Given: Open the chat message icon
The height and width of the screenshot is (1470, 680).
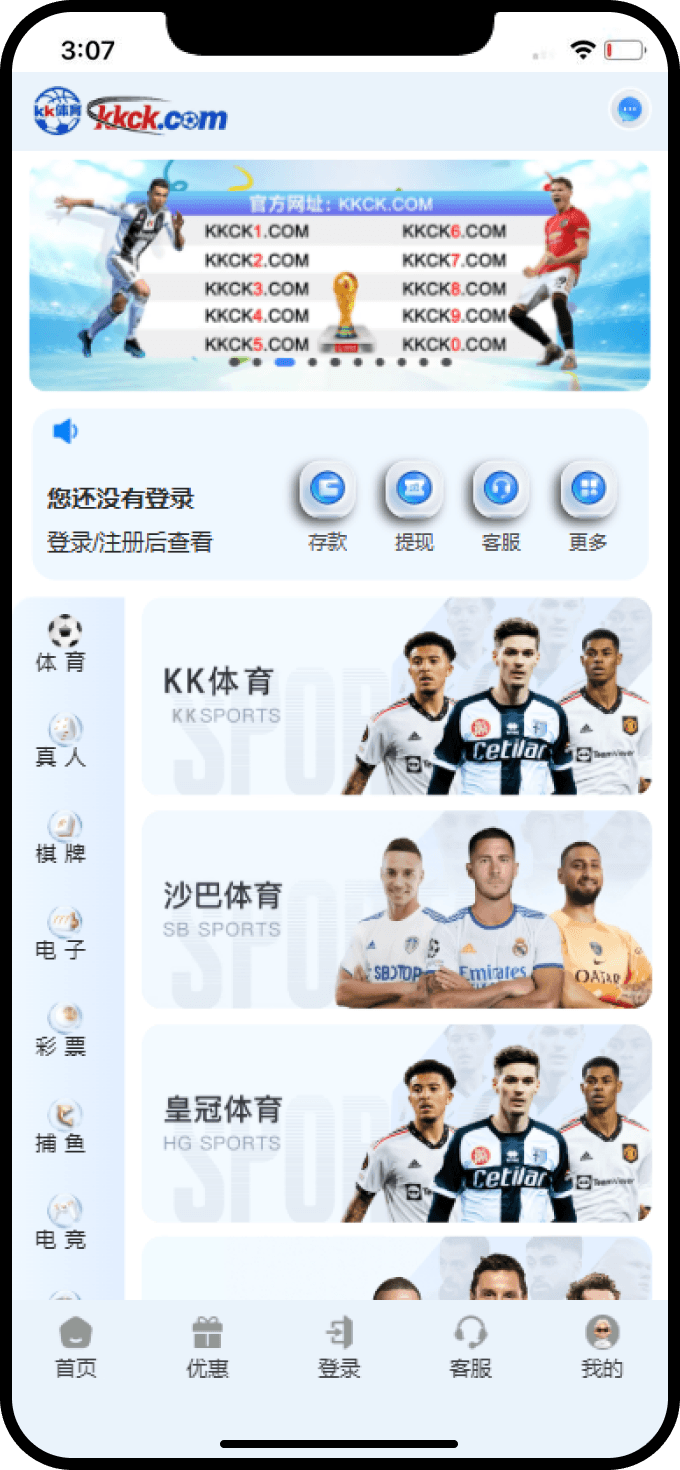Looking at the screenshot, I should [x=629, y=109].
